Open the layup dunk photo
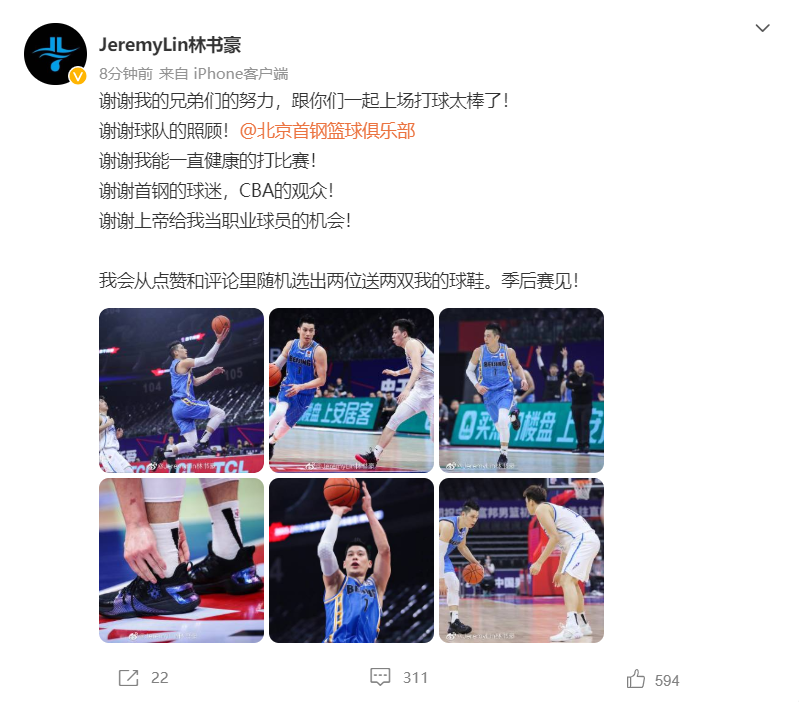The image size is (799, 702). tap(181, 390)
